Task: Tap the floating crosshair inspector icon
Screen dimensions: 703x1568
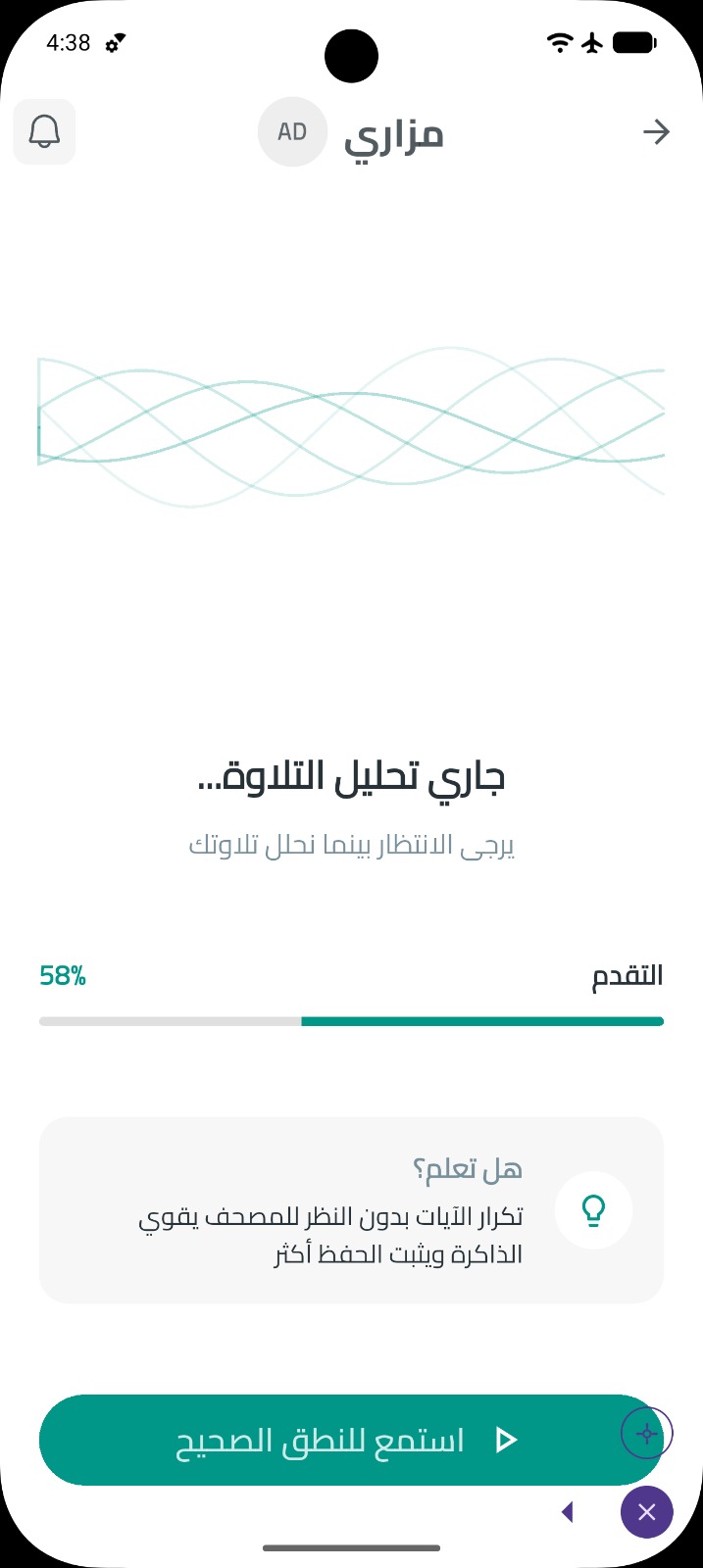Action: pyautogui.click(x=647, y=1434)
